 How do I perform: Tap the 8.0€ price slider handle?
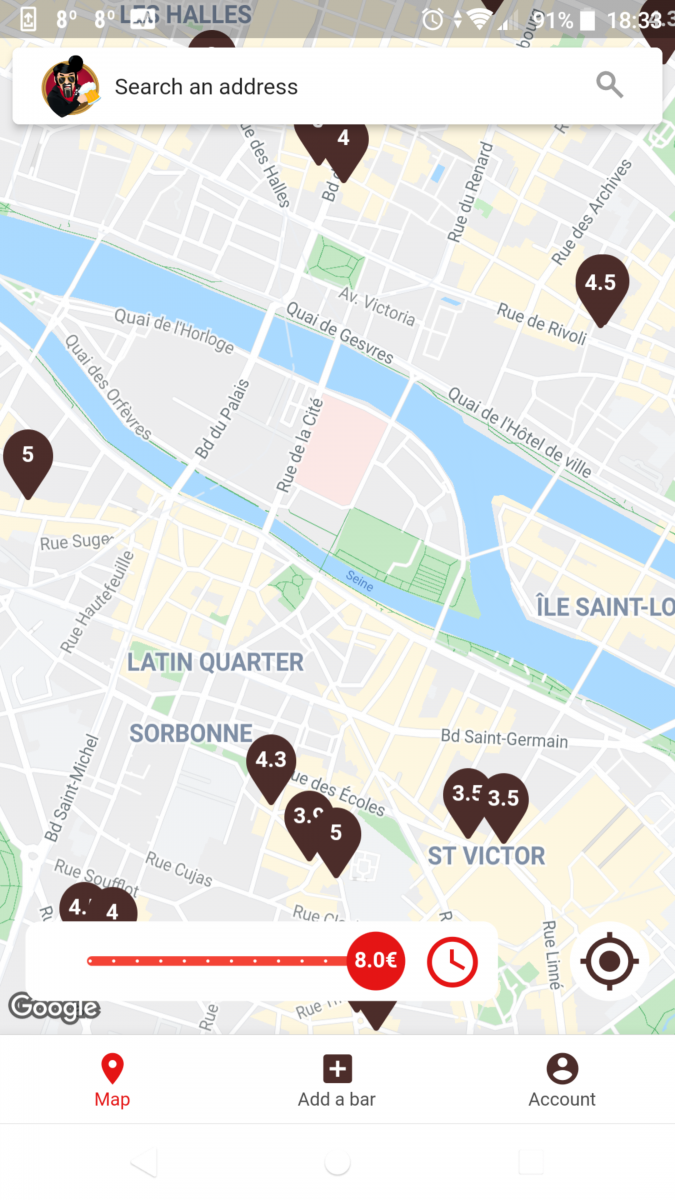point(375,961)
